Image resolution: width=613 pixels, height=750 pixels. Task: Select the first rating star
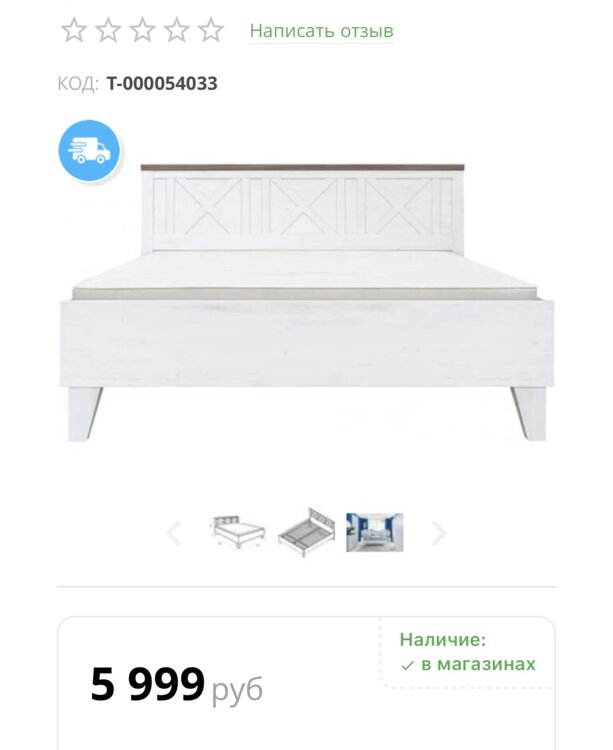pyautogui.click(x=74, y=30)
